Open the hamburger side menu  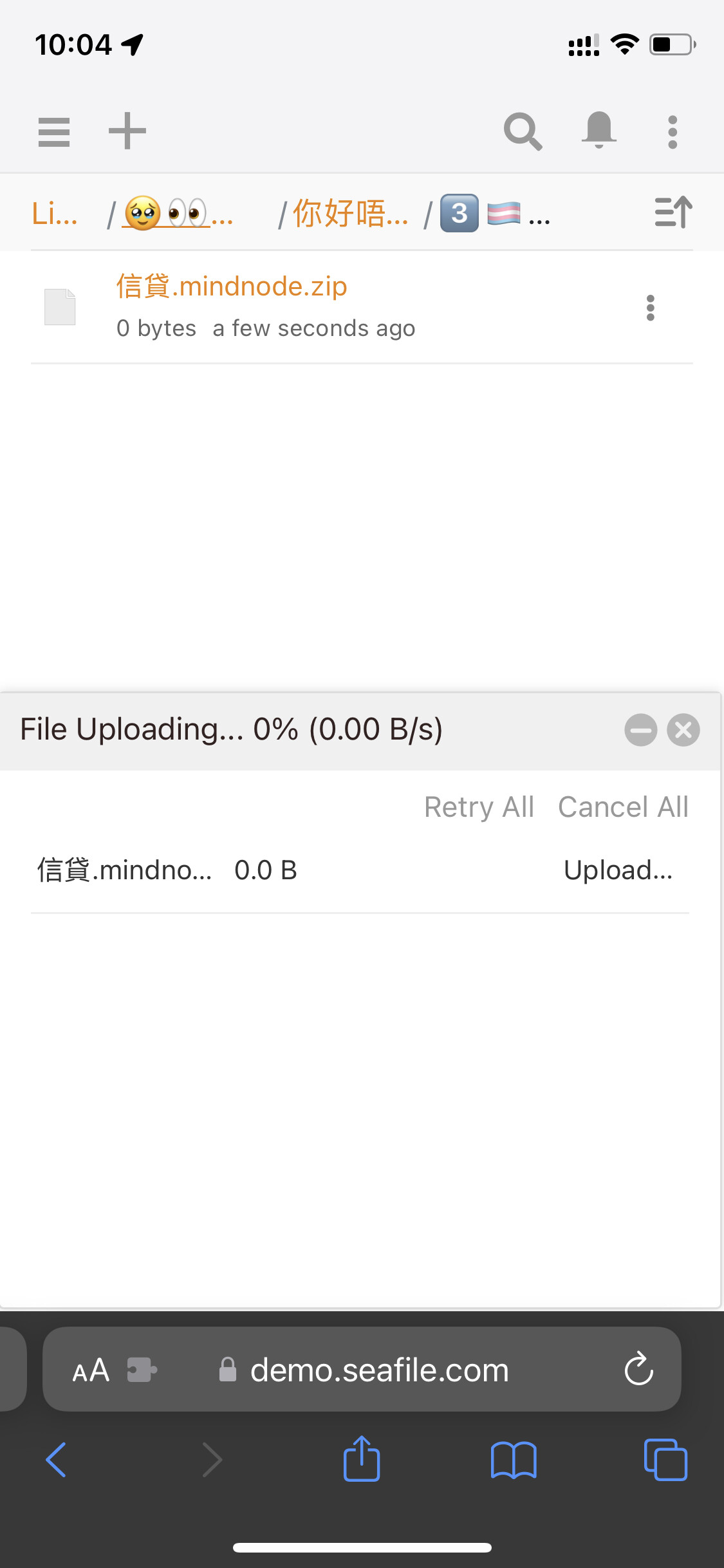[54, 132]
